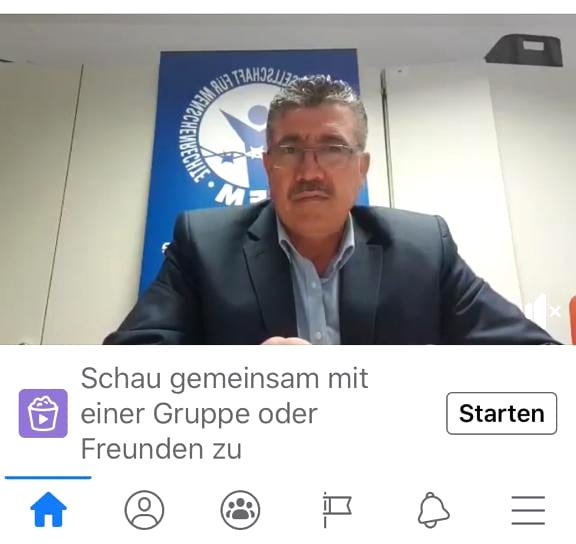Open the Pages flag tab

coord(336,510)
